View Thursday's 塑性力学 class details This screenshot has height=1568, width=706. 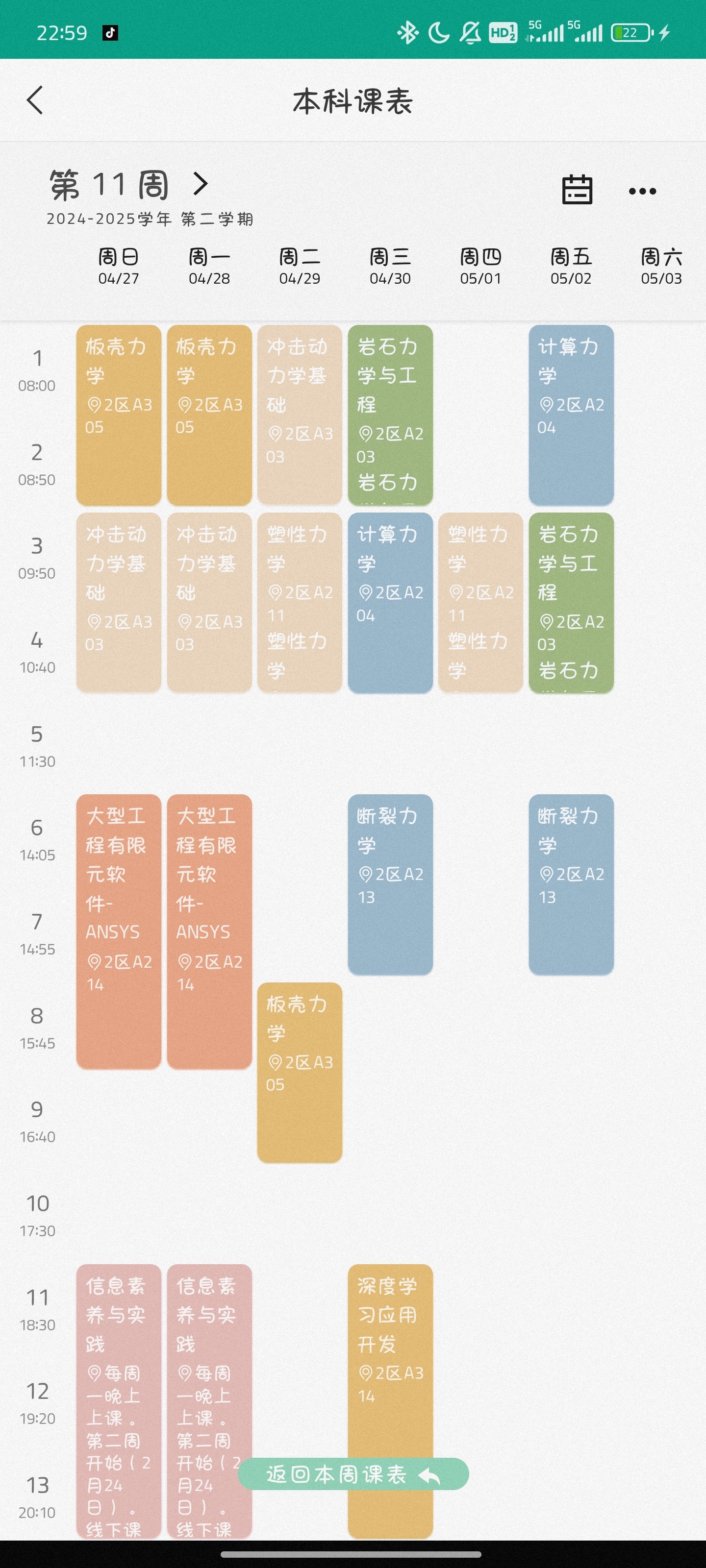[480, 603]
